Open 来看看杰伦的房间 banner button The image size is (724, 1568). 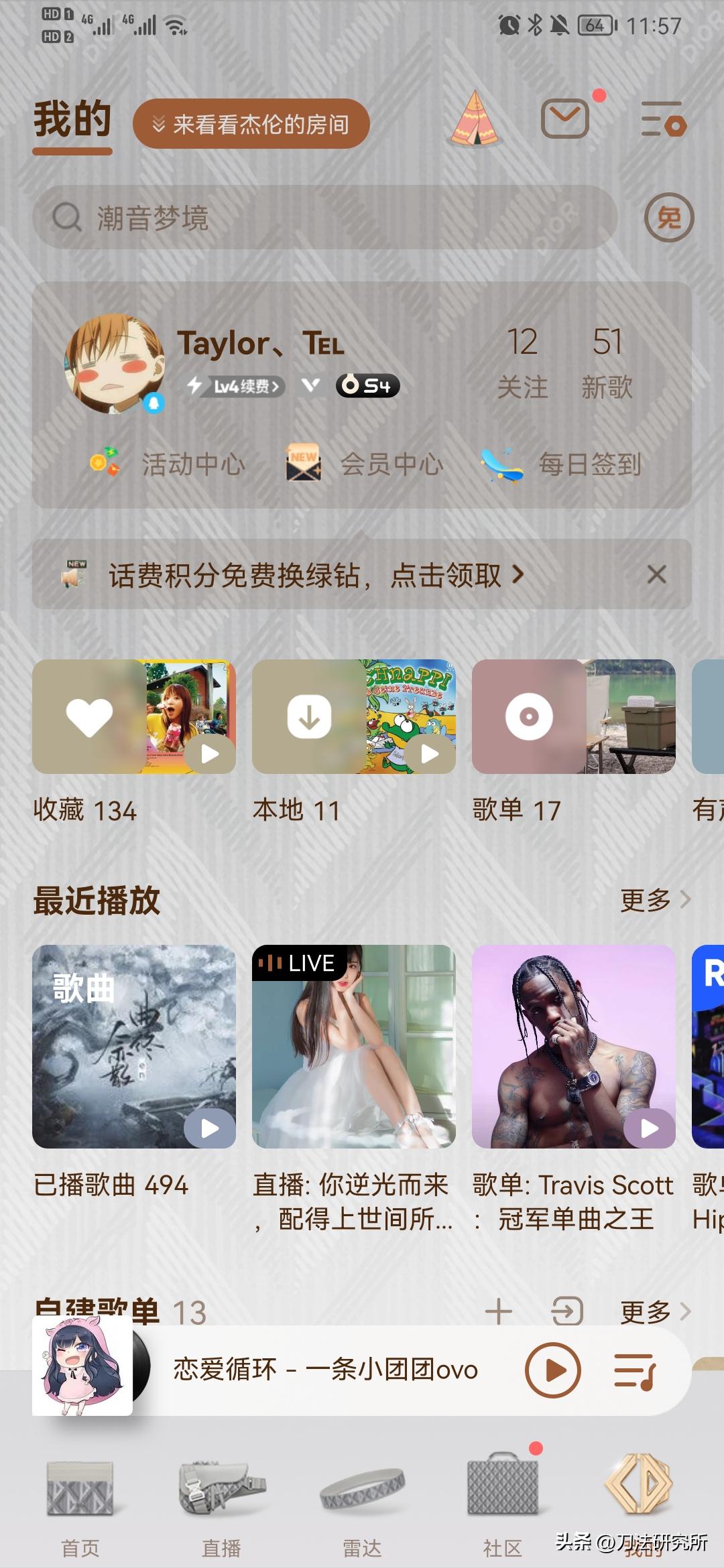[251, 125]
